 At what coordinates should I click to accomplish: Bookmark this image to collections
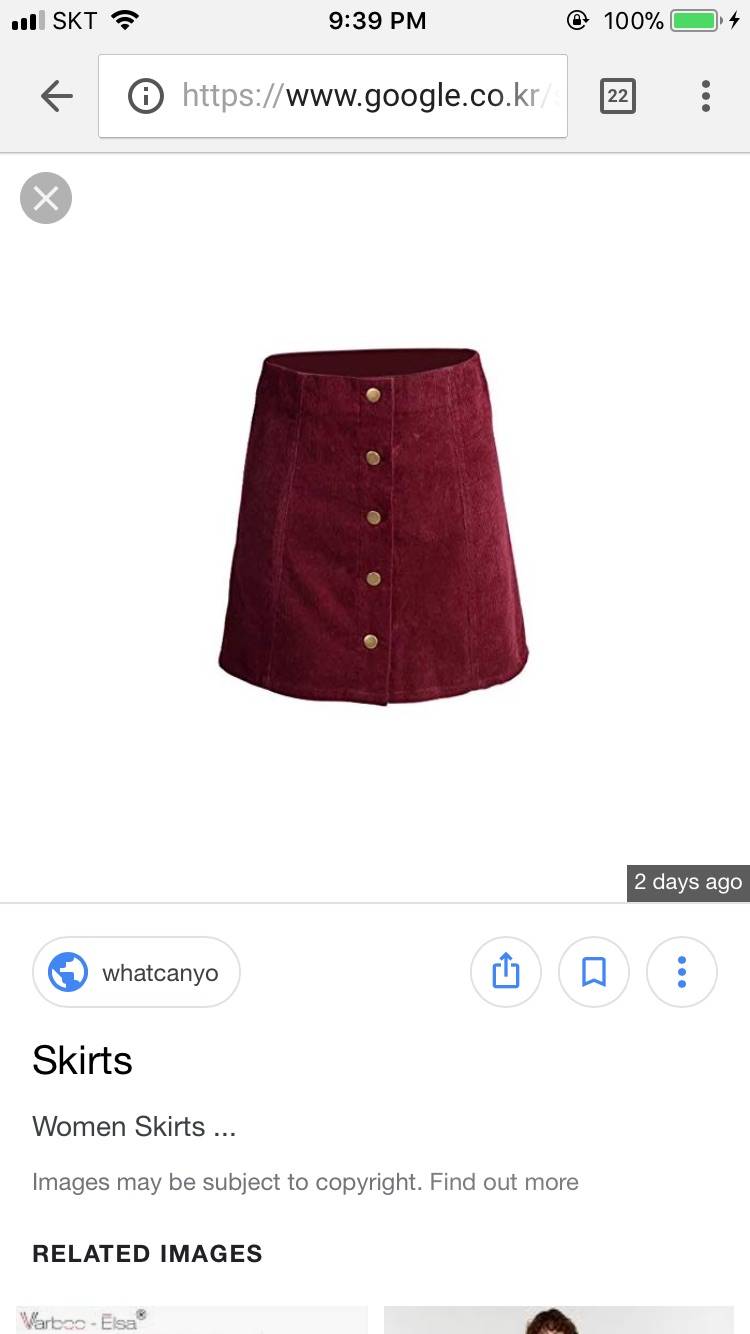(594, 972)
